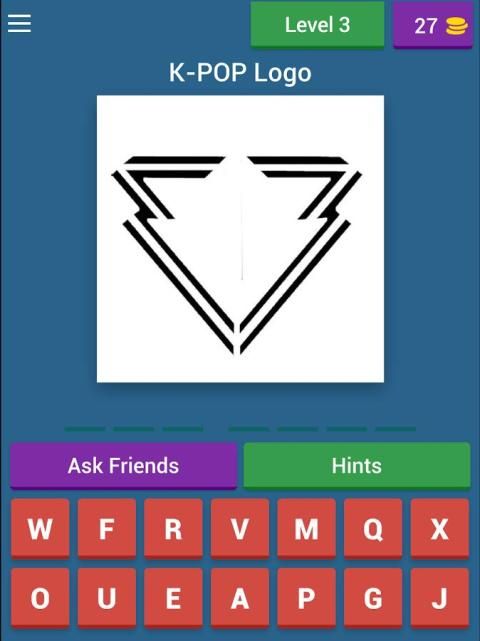This screenshot has height=641, width=480.
Task: Pick the letter R tile
Action: (173, 529)
